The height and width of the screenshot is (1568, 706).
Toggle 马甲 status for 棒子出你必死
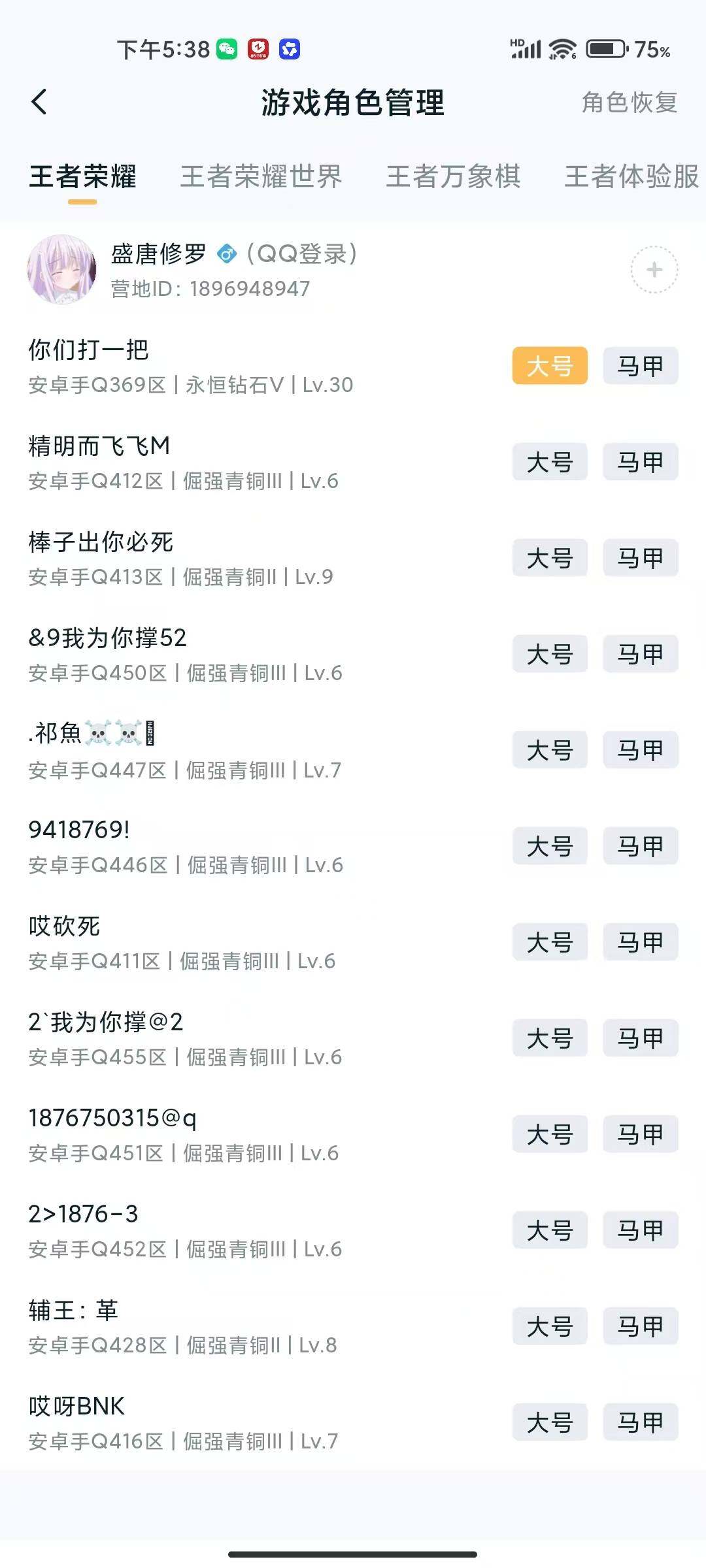[640, 557]
